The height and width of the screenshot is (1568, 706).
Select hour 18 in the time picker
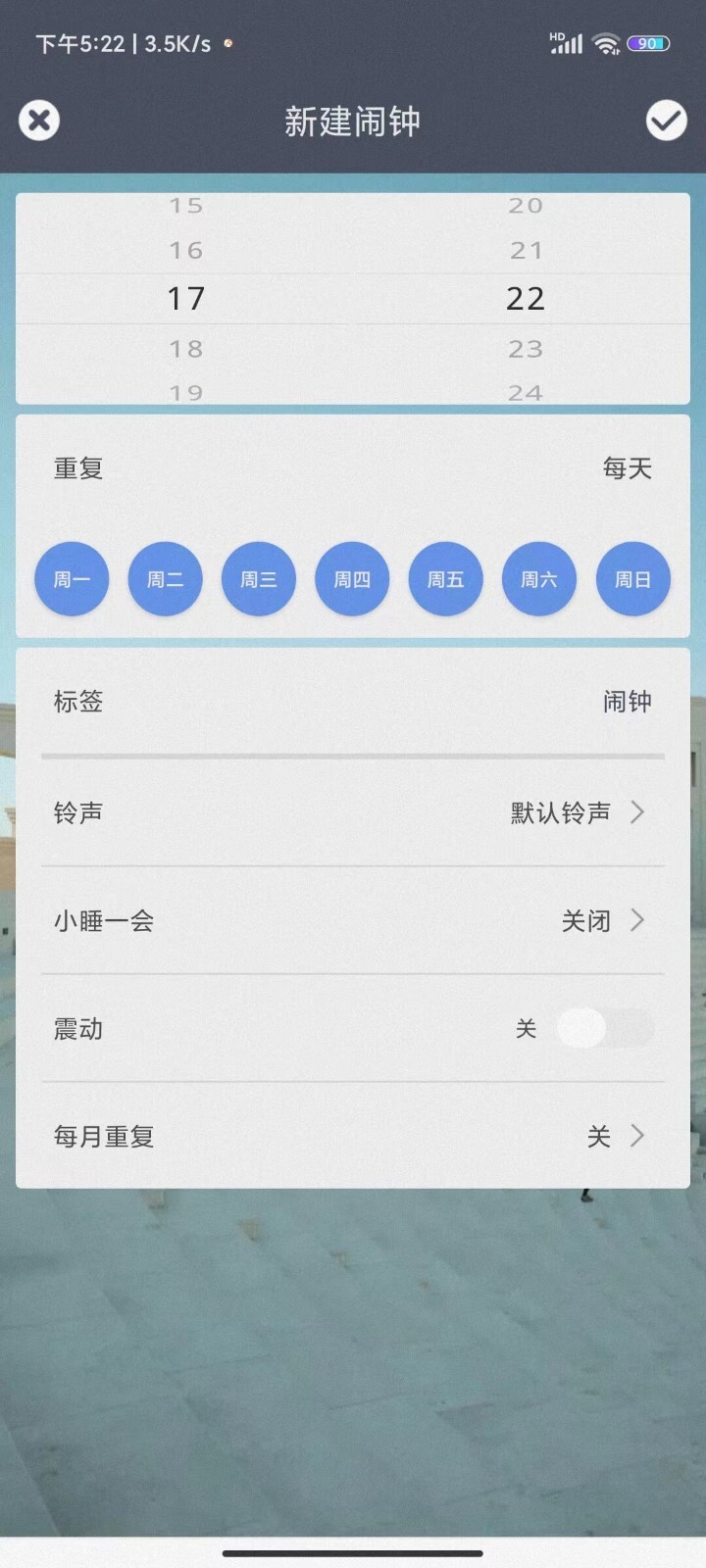pyautogui.click(x=187, y=348)
